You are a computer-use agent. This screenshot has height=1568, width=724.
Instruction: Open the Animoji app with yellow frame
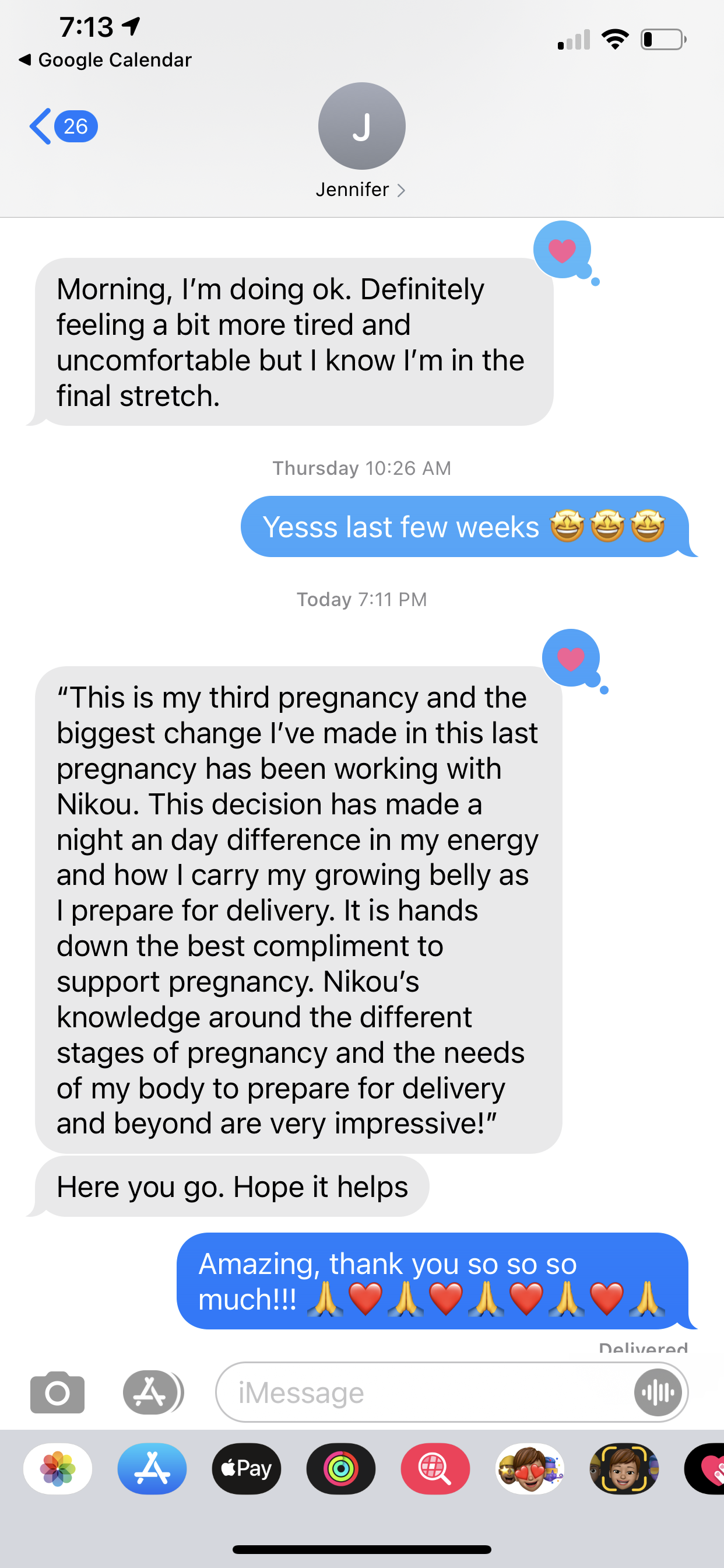pos(624,1469)
